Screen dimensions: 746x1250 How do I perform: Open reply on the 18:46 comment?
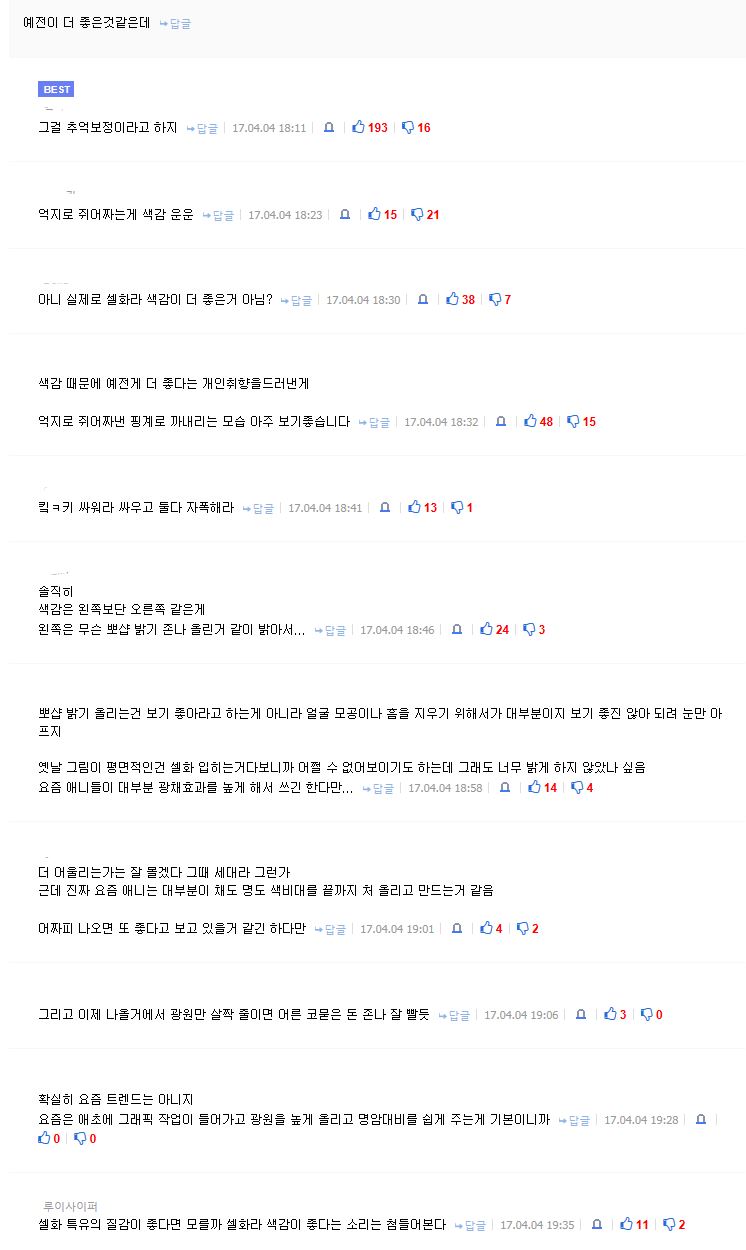330,631
